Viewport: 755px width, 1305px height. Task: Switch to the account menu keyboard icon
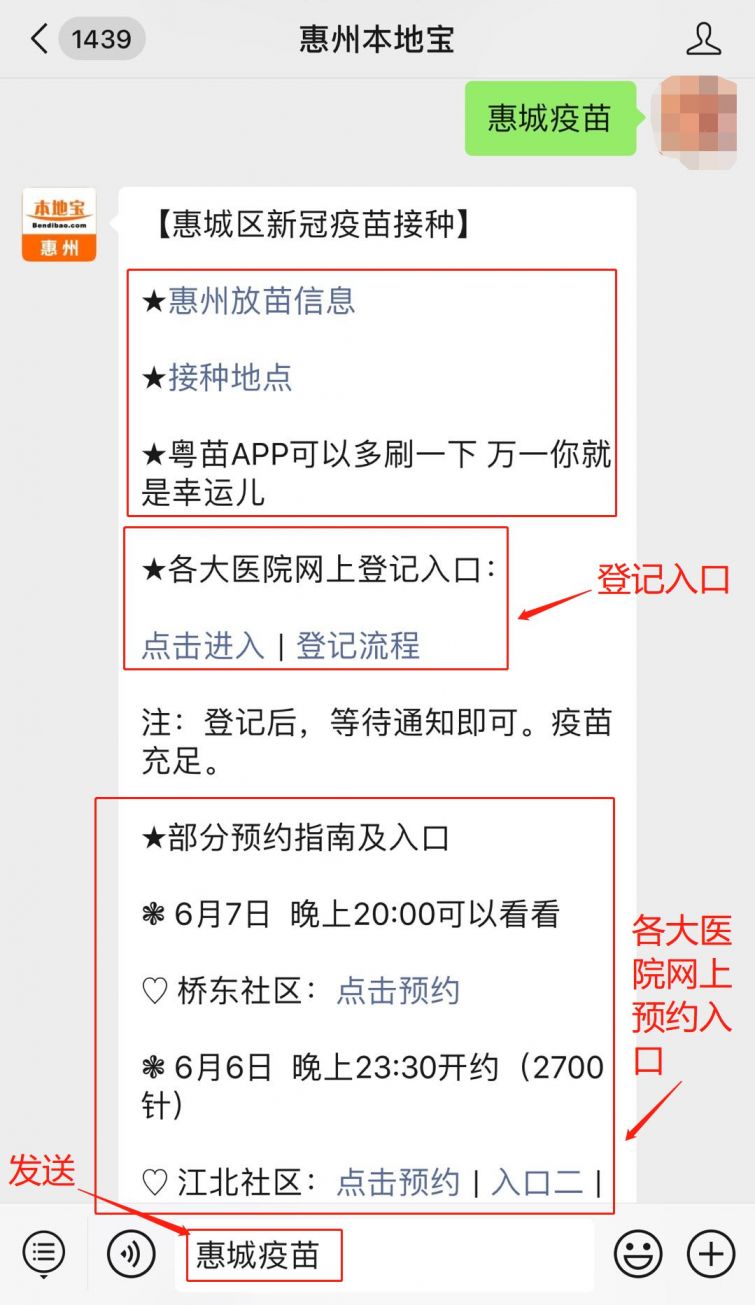coord(43,1254)
